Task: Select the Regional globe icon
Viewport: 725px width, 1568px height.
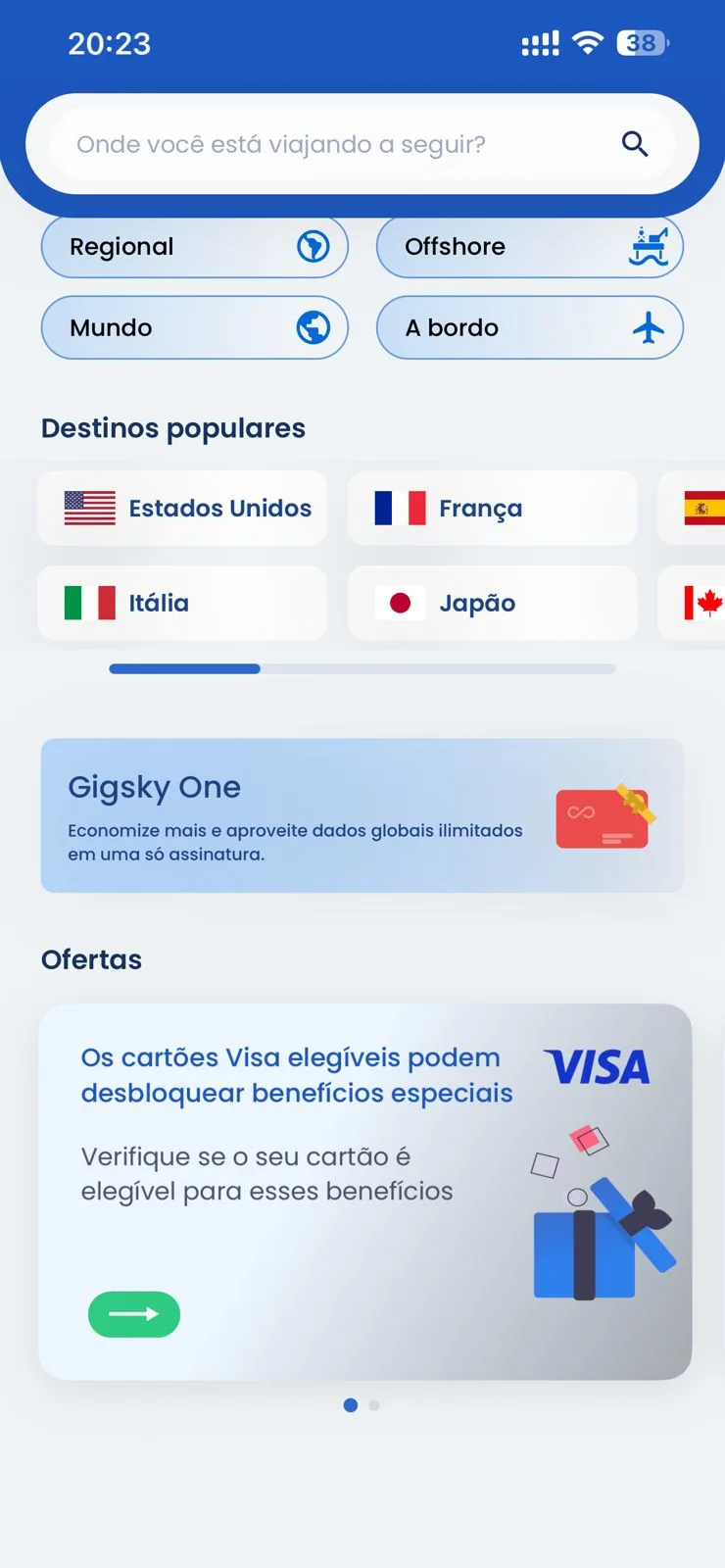Action: [314, 247]
